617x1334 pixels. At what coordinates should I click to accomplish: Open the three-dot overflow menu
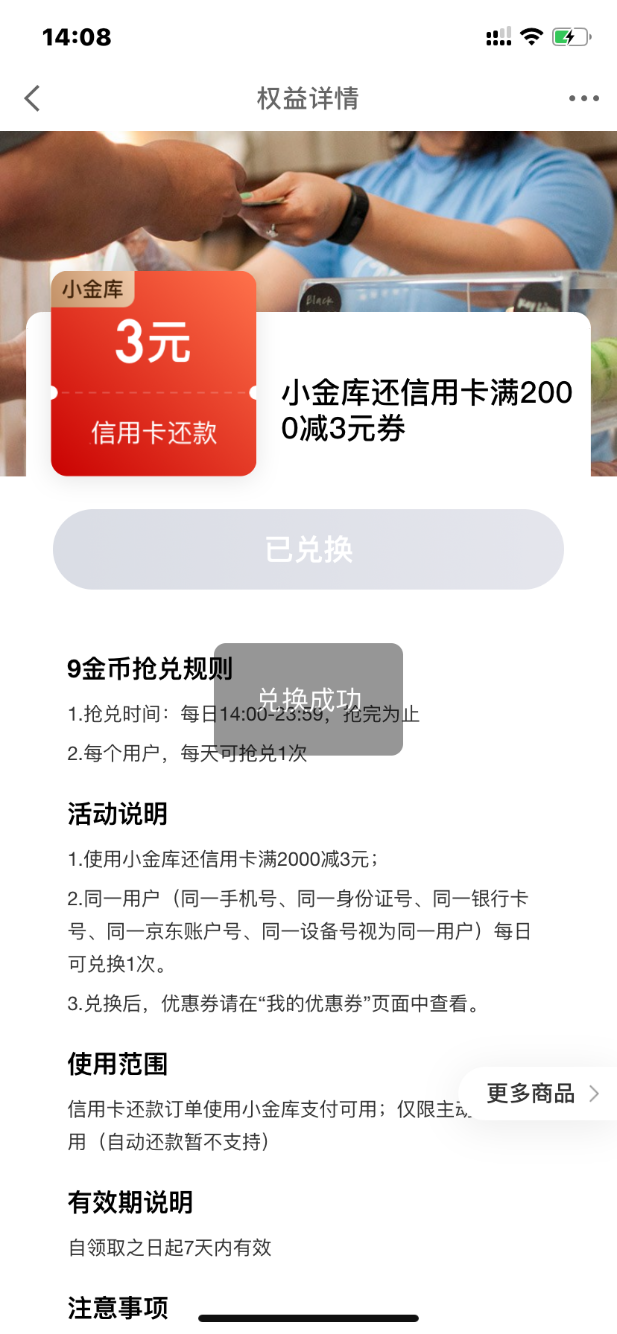(x=583, y=98)
